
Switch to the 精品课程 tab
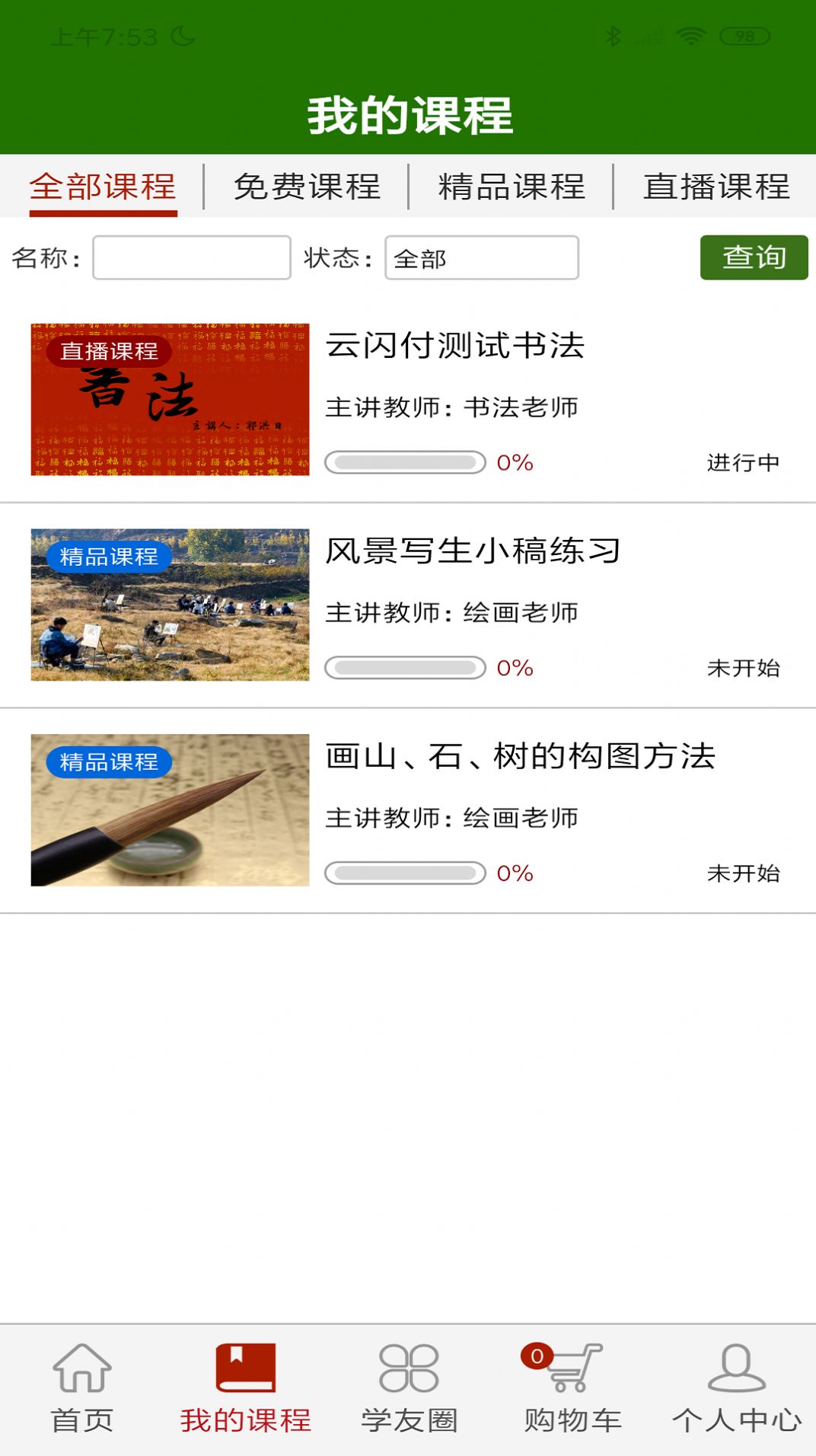point(512,187)
